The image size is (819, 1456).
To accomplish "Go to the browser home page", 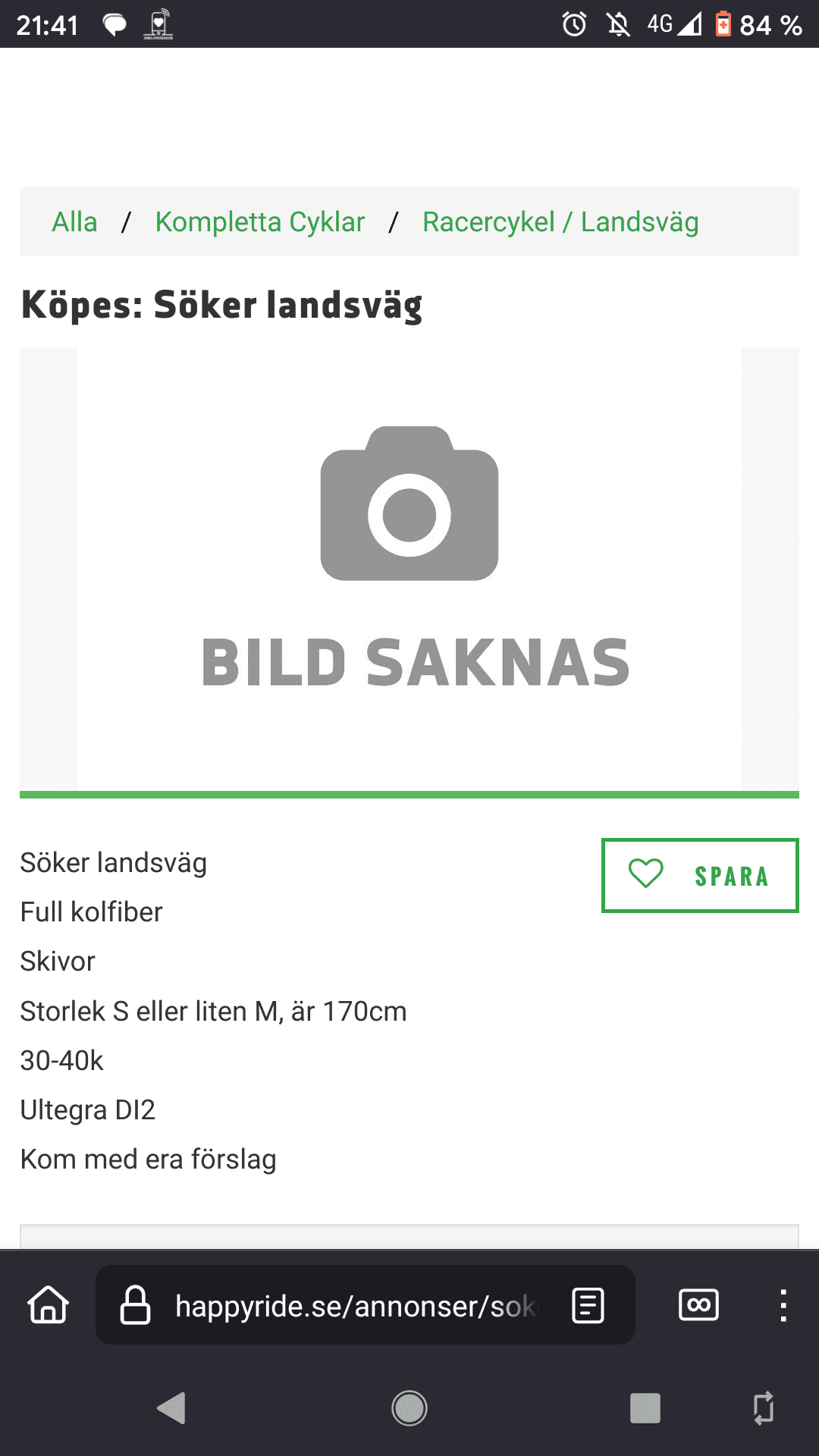I will (x=49, y=1305).
